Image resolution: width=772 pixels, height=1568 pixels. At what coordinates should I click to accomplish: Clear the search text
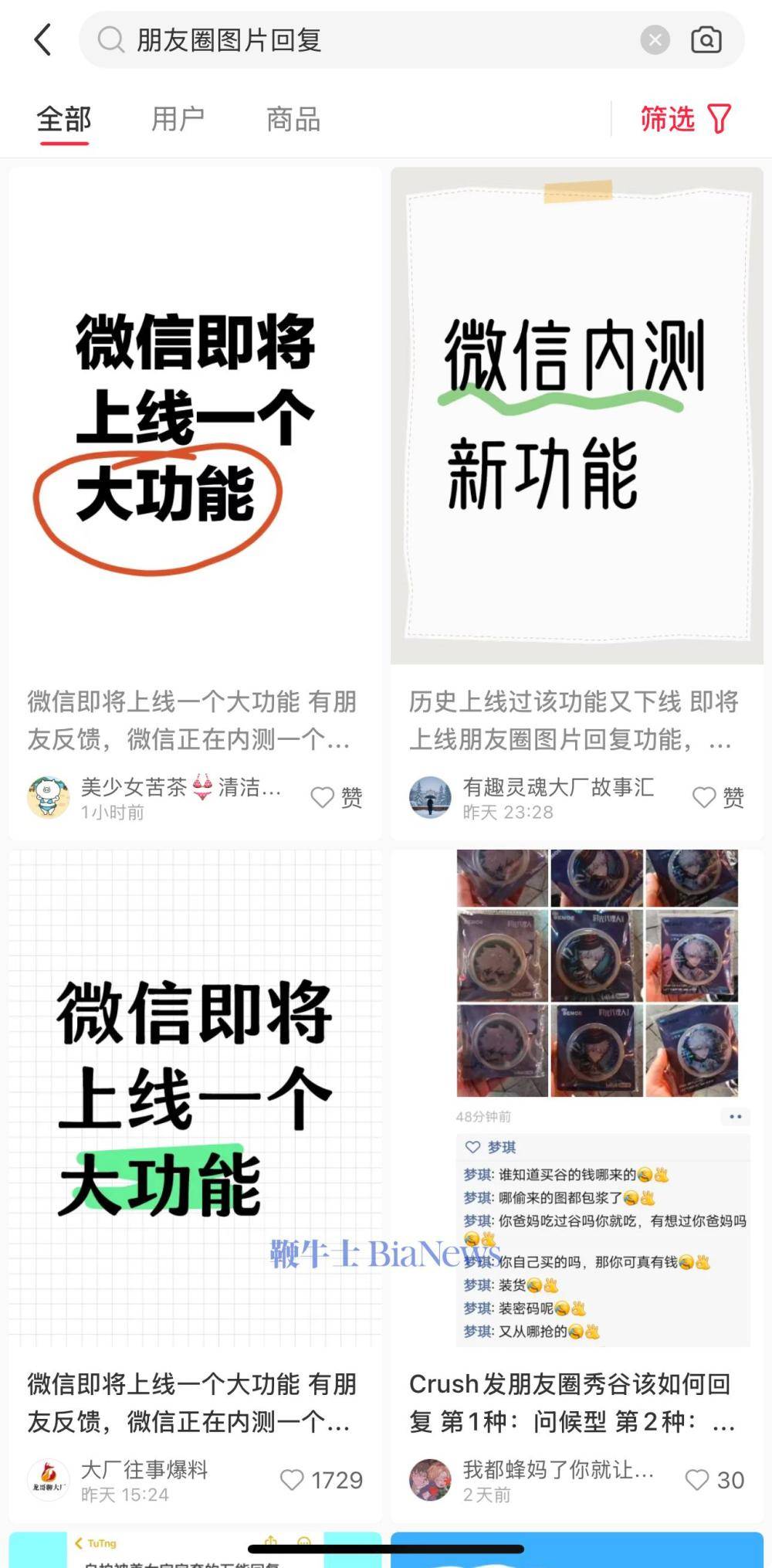click(x=655, y=39)
